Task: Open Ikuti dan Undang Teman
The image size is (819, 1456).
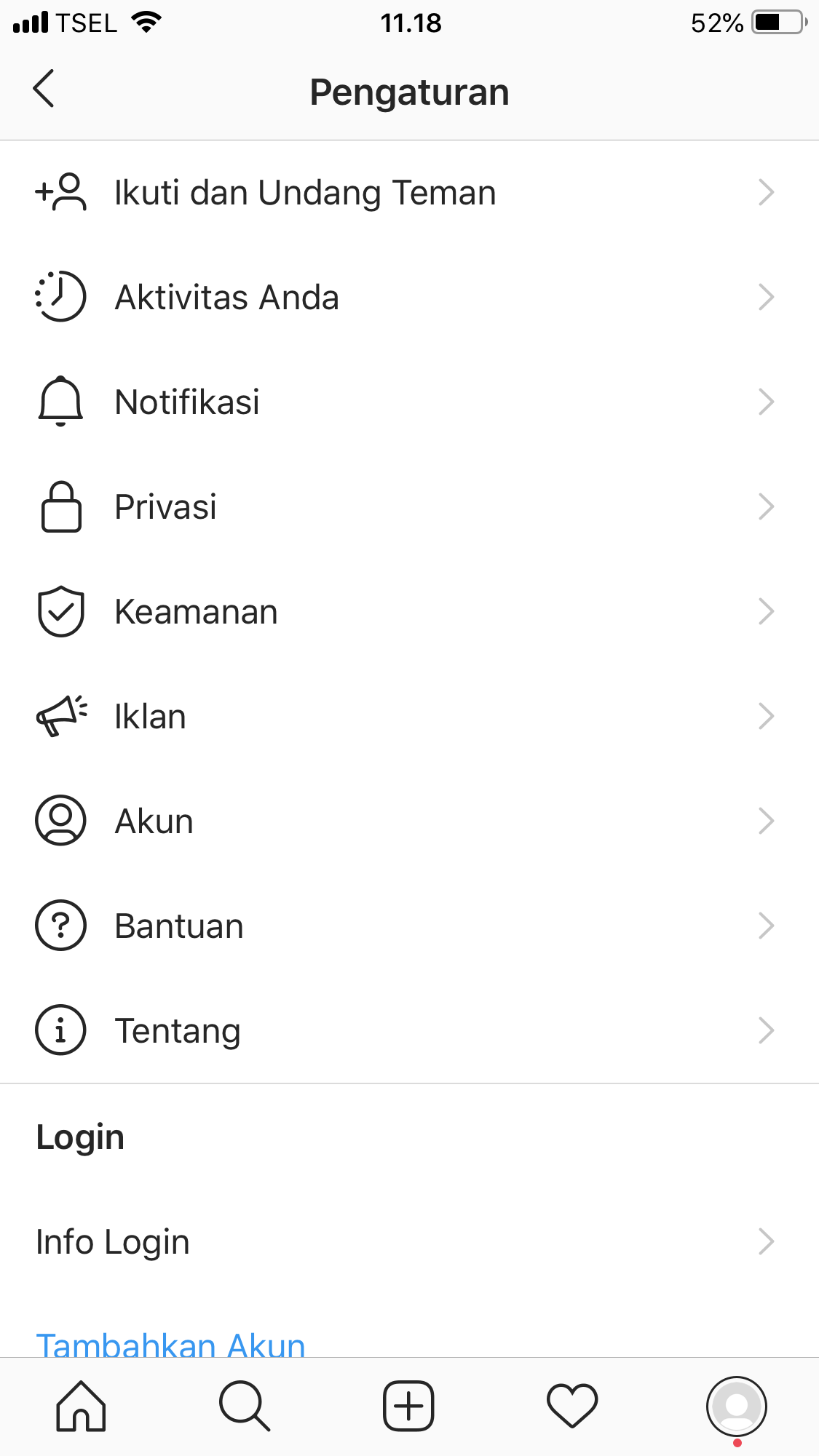Action: [x=306, y=193]
